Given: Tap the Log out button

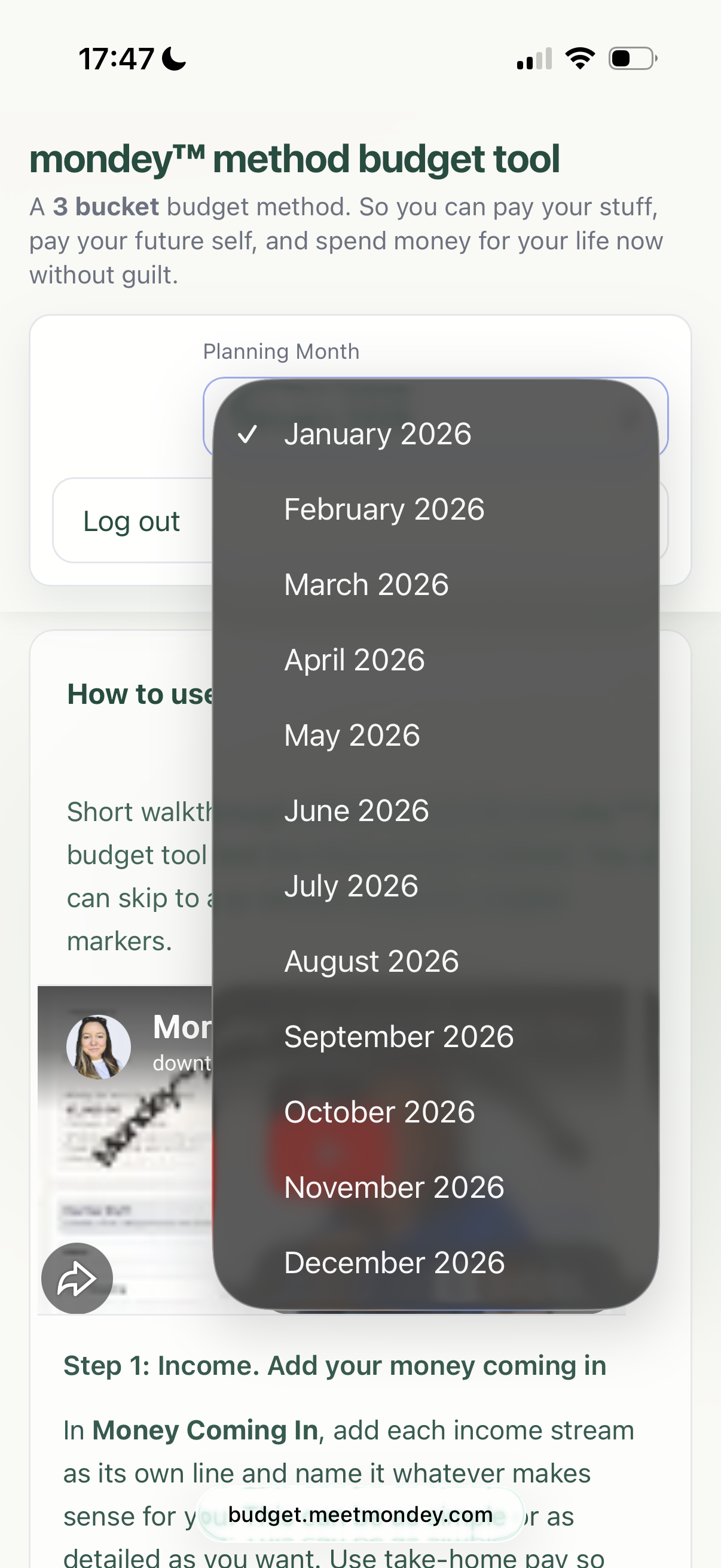Looking at the screenshot, I should click(132, 520).
